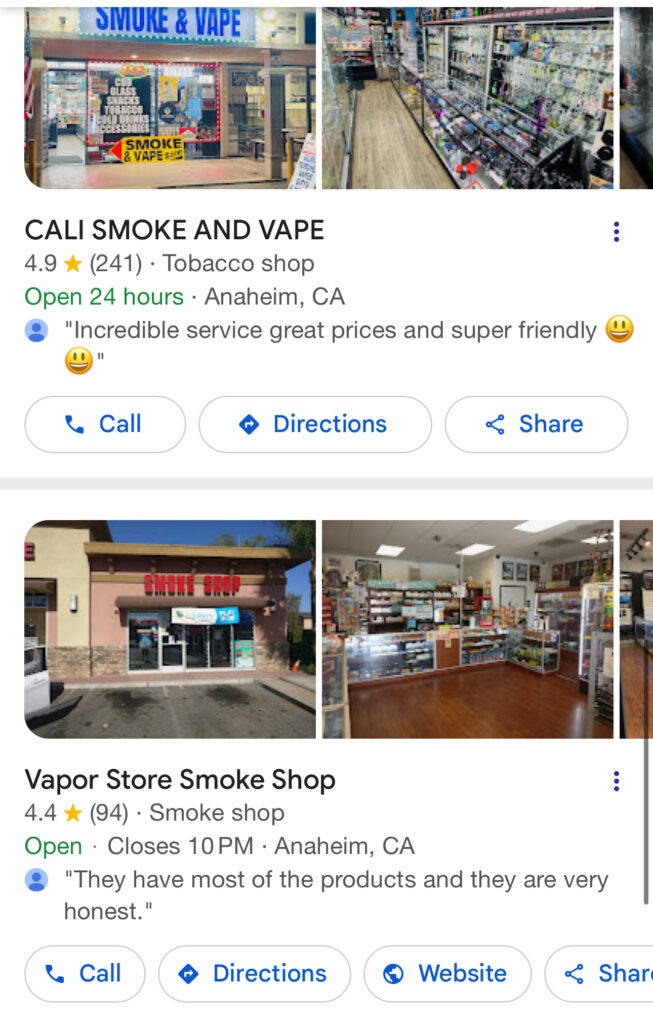
Task: View CALI SMOKE AND VAPE interior photo
Action: click(467, 97)
